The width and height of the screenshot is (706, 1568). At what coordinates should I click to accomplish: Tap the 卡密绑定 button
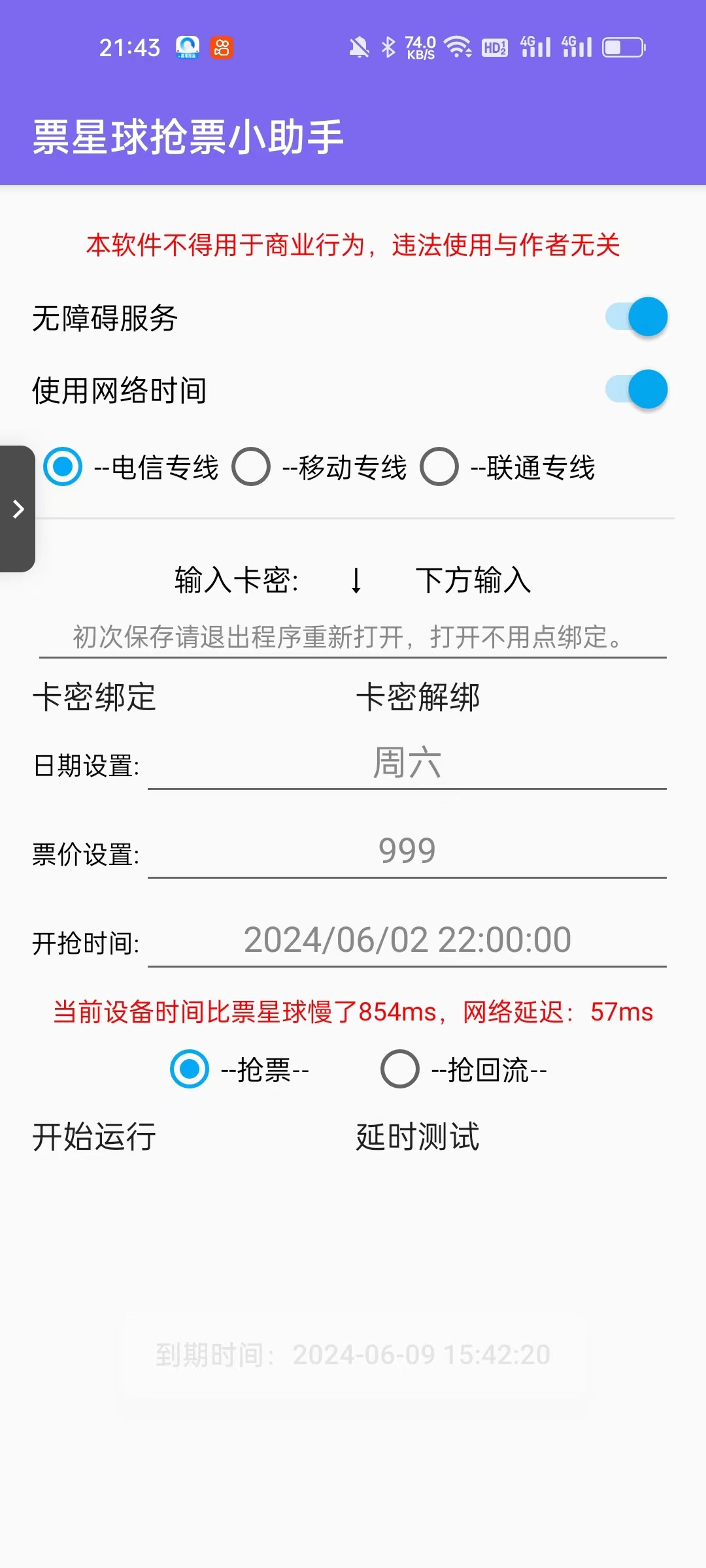(95, 697)
